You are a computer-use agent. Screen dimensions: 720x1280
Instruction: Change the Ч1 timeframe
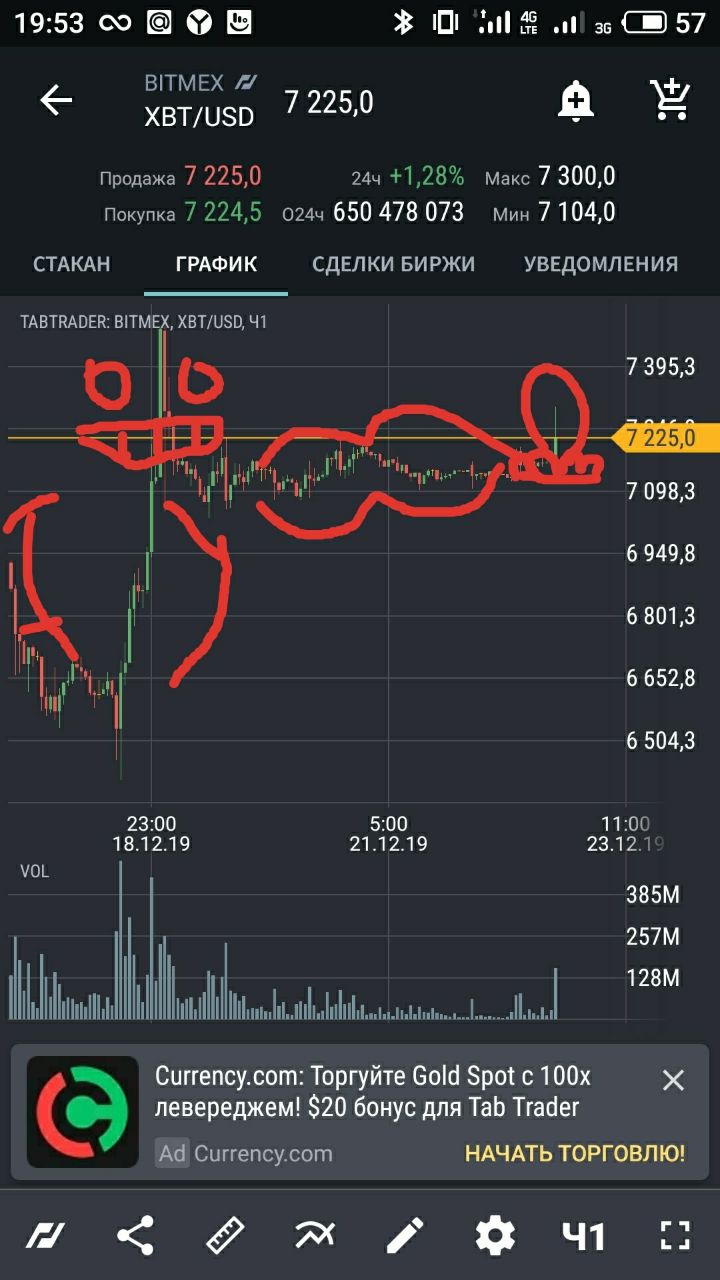[584, 1237]
